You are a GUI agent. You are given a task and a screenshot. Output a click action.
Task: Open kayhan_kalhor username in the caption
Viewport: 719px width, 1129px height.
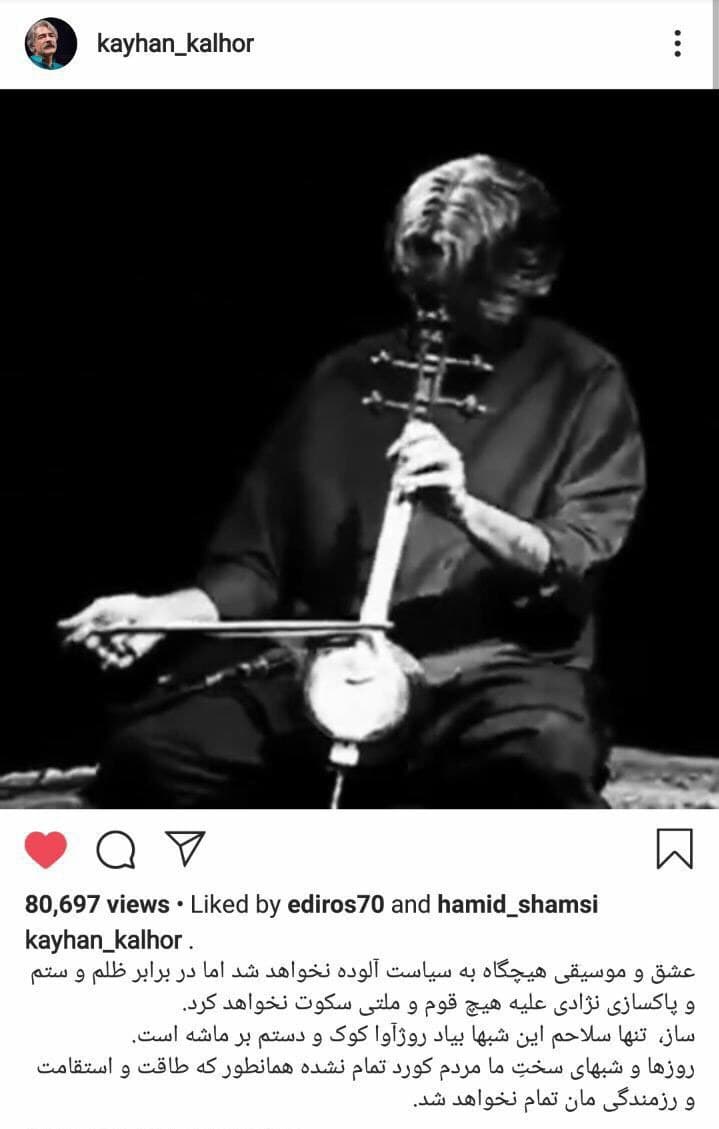coord(103,940)
